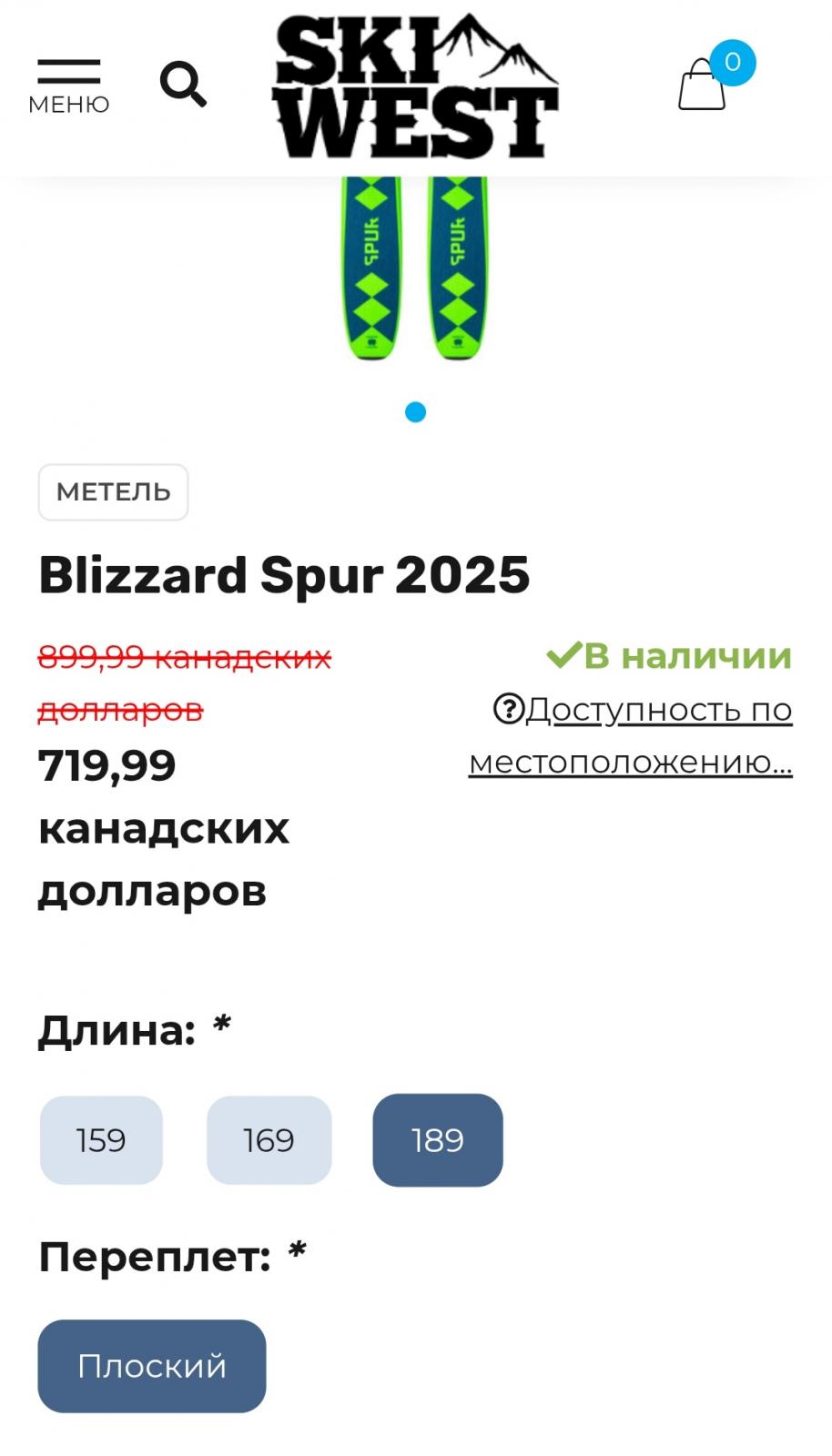Image resolution: width=832 pixels, height=1456 pixels.
Task: Check Доступность по местоположению link
Action: click(x=631, y=734)
